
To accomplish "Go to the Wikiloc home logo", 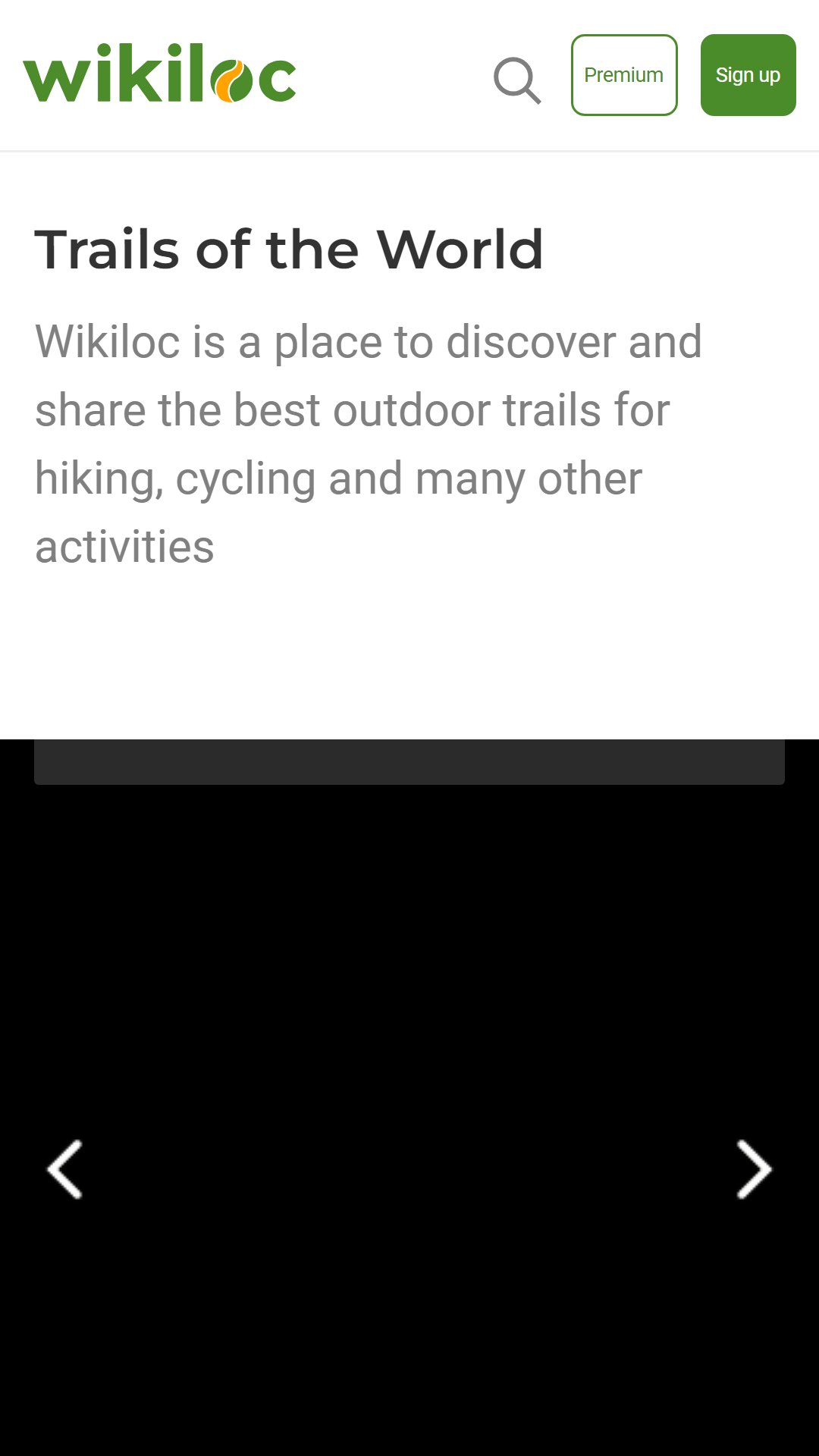I will click(x=160, y=73).
